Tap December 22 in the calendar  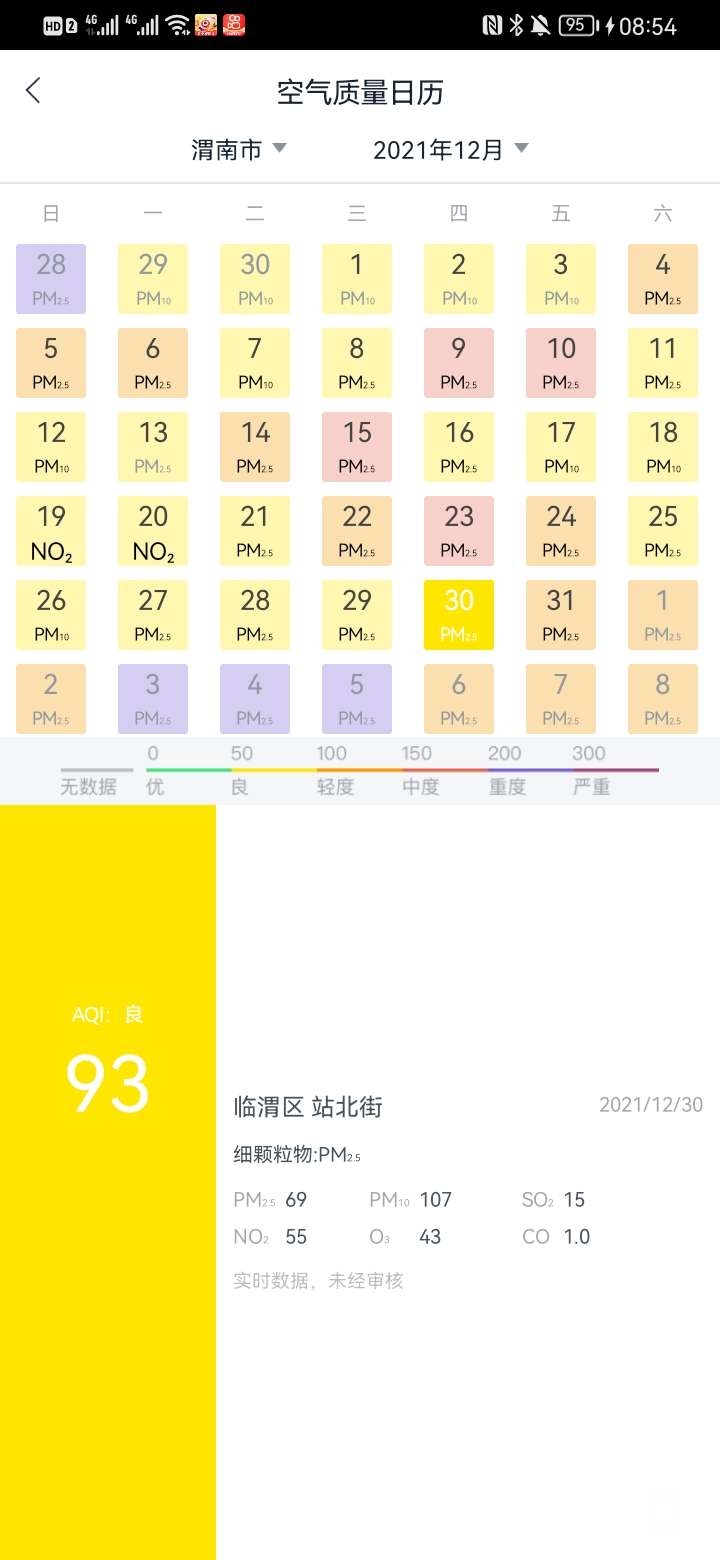pos(357,531)
